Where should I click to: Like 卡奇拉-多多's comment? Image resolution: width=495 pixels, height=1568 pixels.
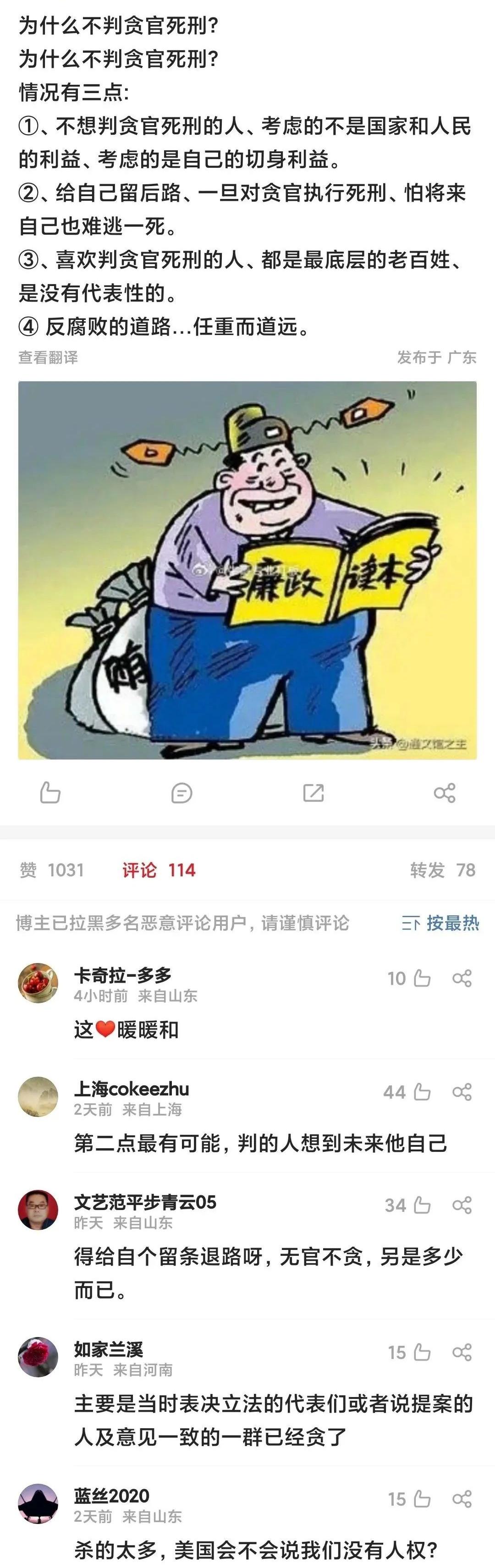click(422, 978)
